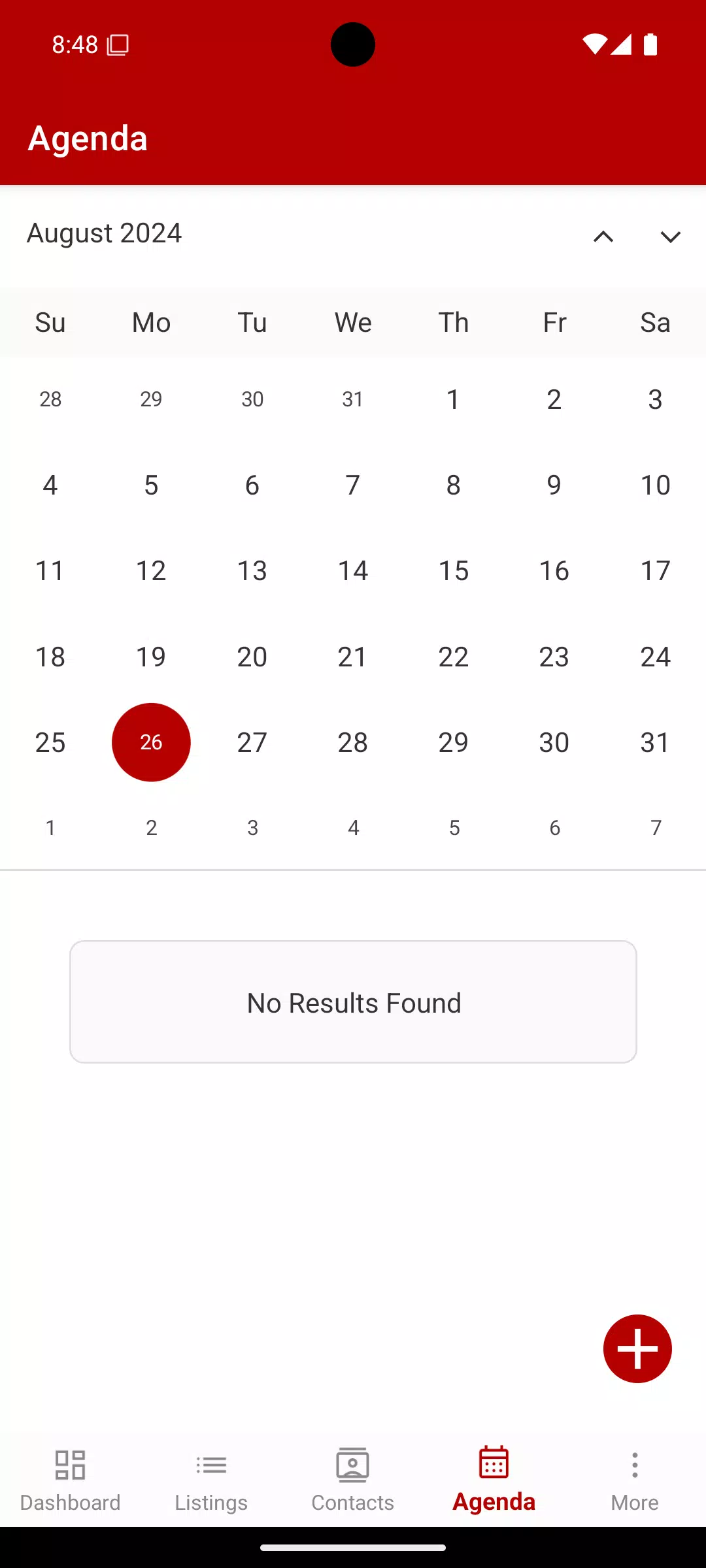The height and width of the screenshot is (1568, 706).
Task: Select August 27 on the calendar
Action: (252, 742)
